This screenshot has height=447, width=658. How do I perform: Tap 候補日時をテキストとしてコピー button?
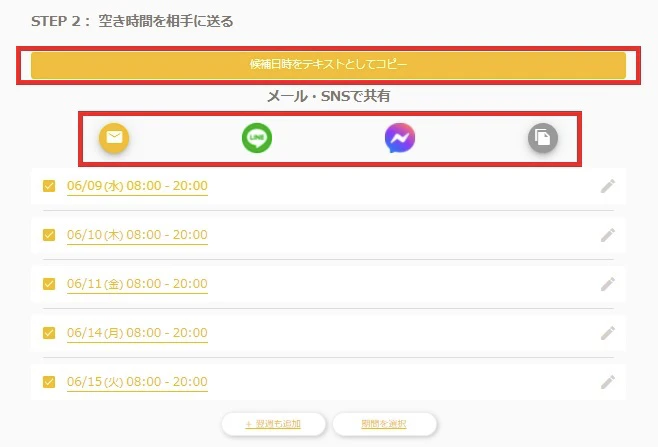[328, 65]
